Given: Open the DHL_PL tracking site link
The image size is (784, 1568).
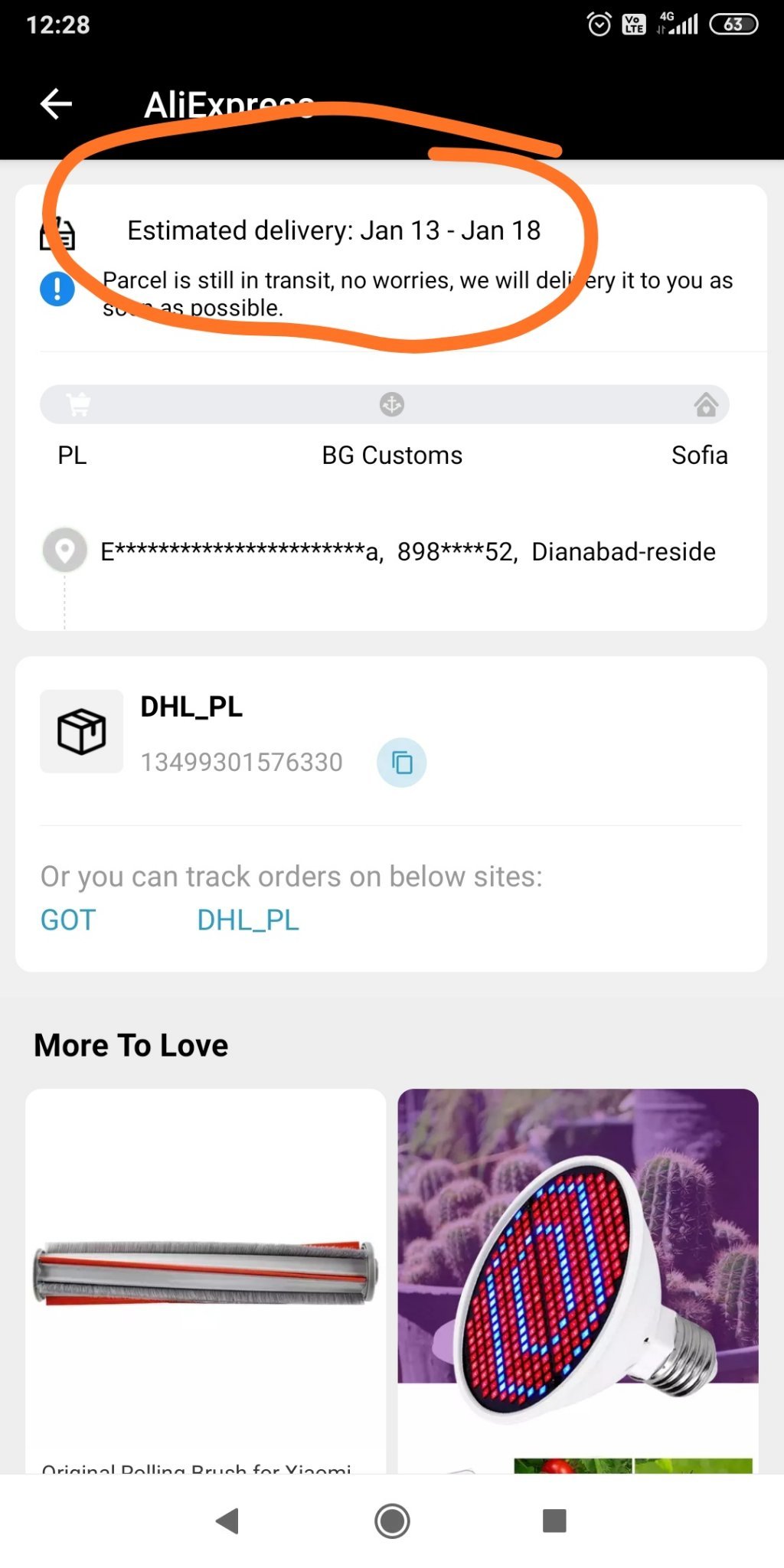Looking at the screenshot, I should [x=247, y=920].
